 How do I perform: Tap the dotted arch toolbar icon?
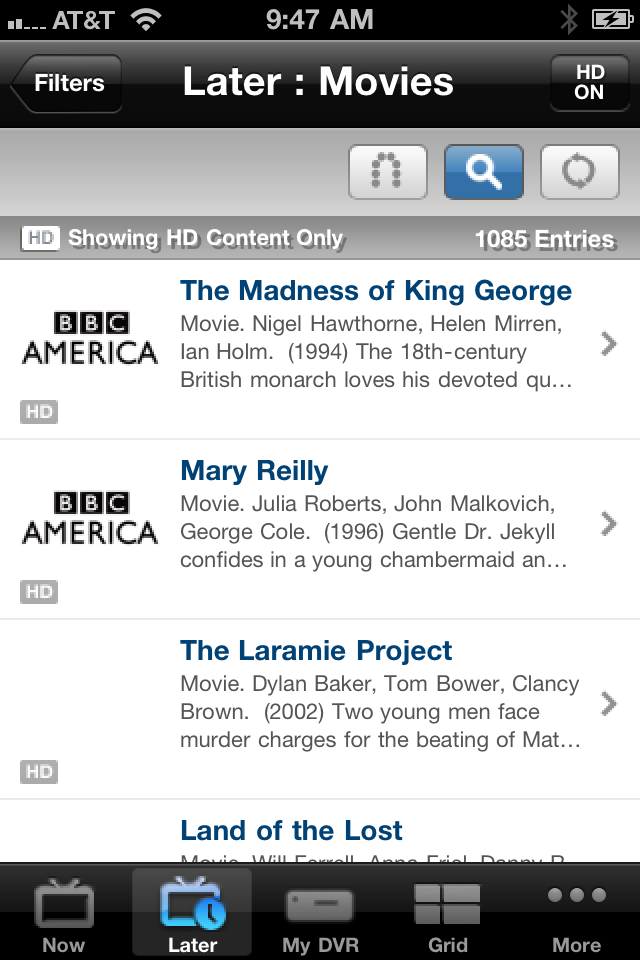click(x=388, y=172)
